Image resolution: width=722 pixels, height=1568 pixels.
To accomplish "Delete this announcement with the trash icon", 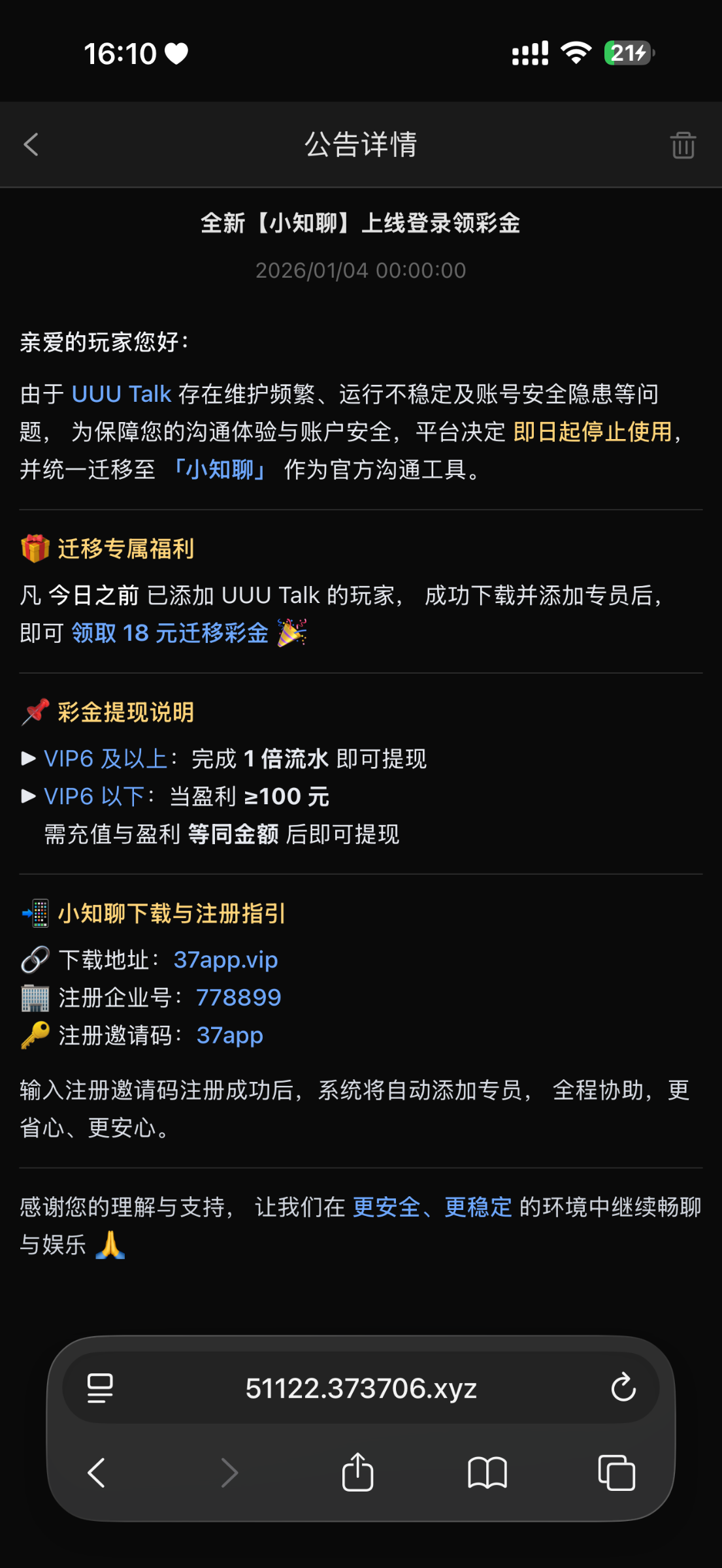I will click(683, 144).
